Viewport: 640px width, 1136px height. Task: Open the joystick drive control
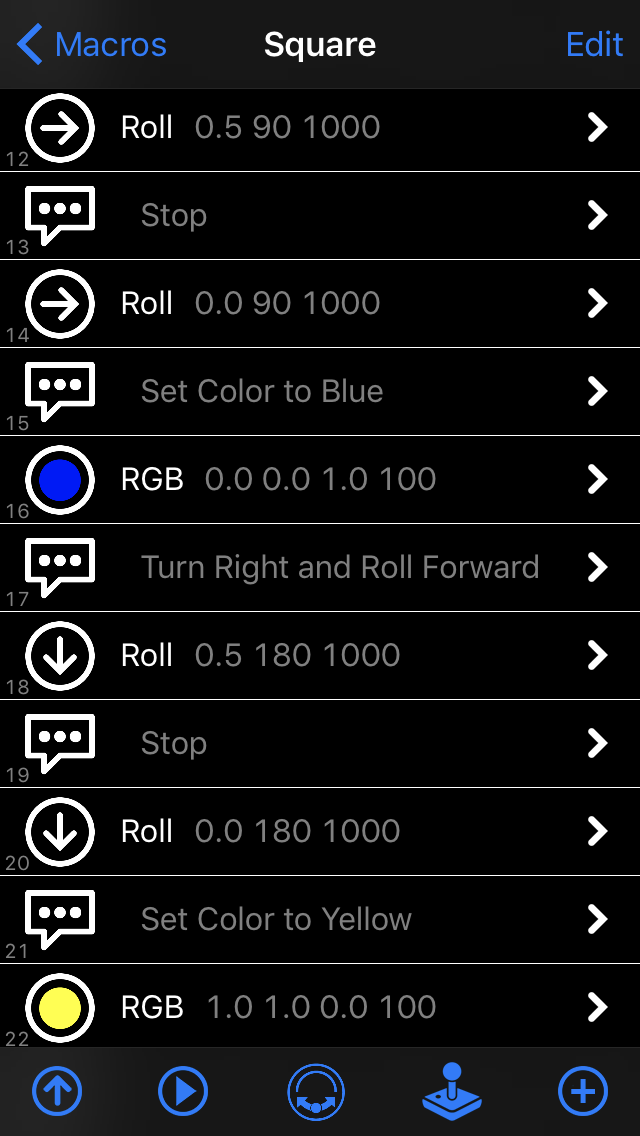452,1092
